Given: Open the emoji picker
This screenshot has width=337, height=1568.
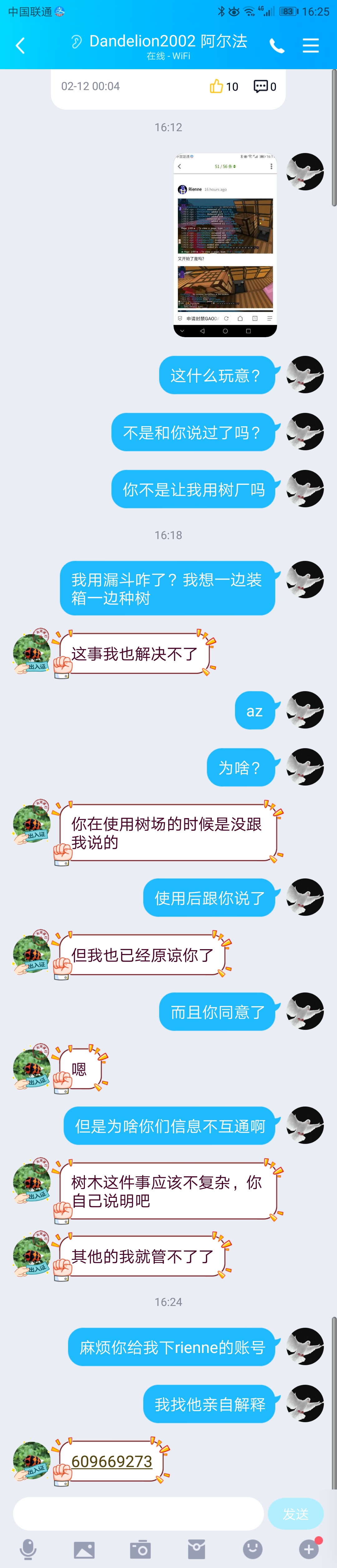Looking at the screenshot, I should [252, 1548].
